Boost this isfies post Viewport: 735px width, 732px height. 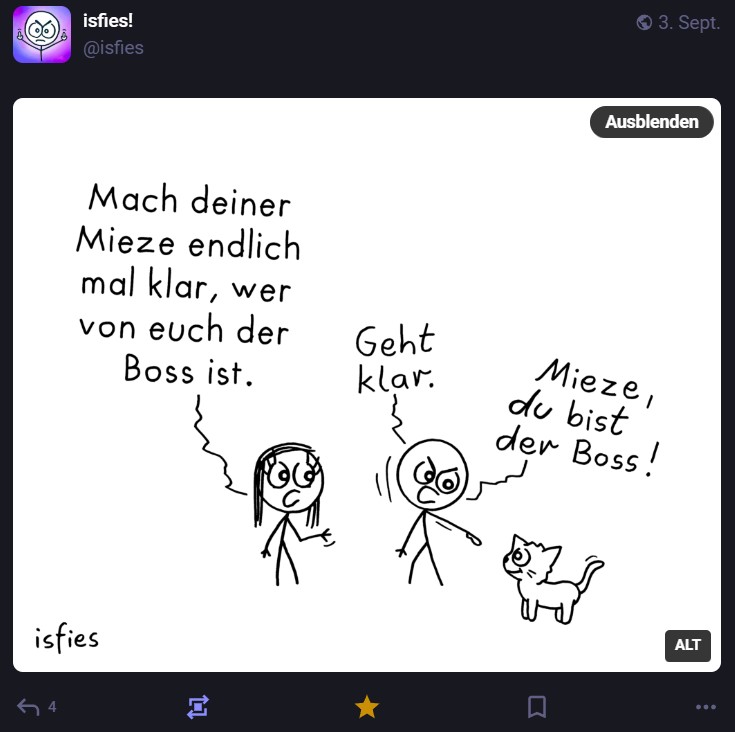click(198, 708)
